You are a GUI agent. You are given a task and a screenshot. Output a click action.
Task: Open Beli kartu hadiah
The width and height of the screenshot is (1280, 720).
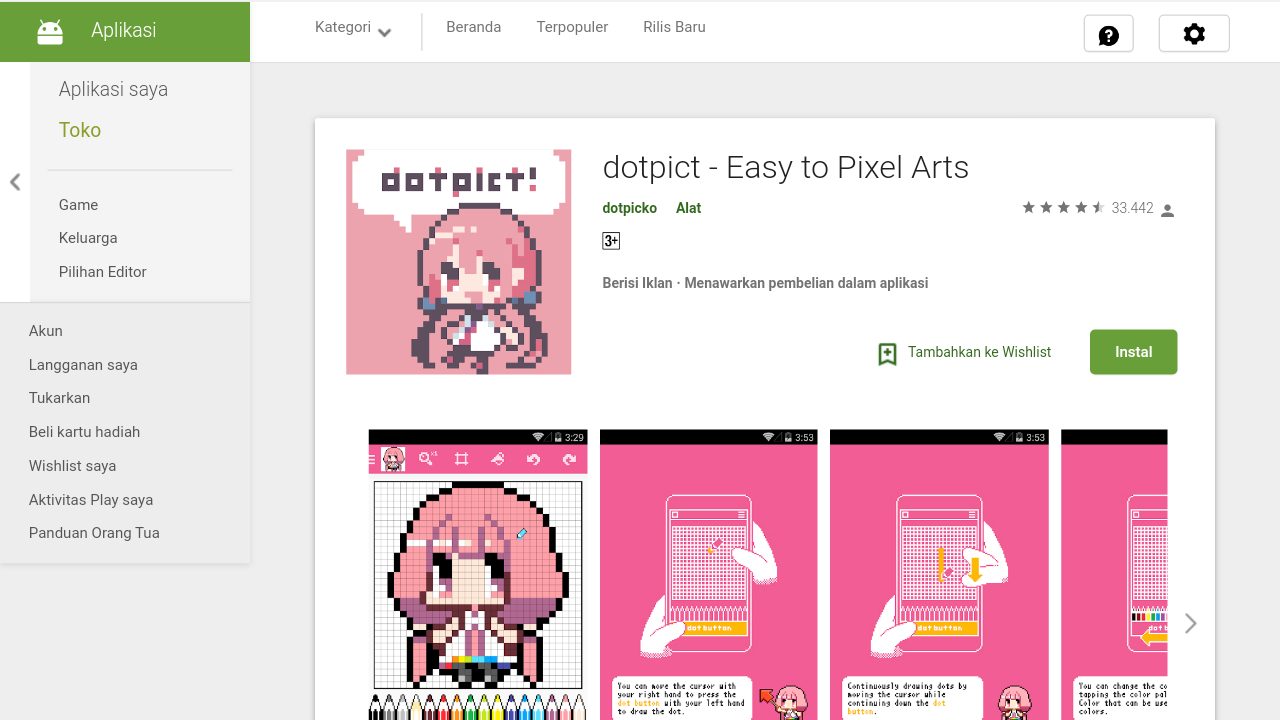point(84,432)
